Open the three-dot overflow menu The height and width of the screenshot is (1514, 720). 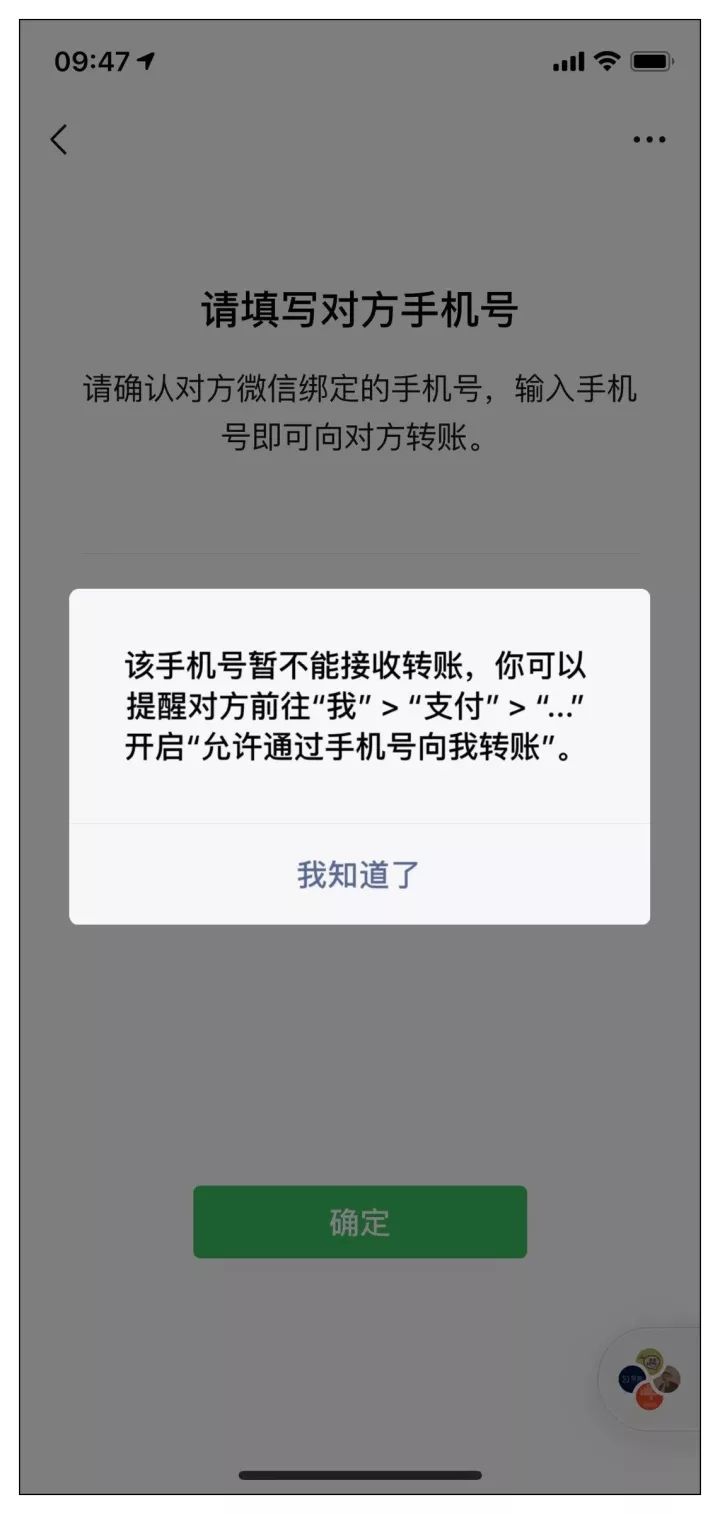tap(649, 140)
